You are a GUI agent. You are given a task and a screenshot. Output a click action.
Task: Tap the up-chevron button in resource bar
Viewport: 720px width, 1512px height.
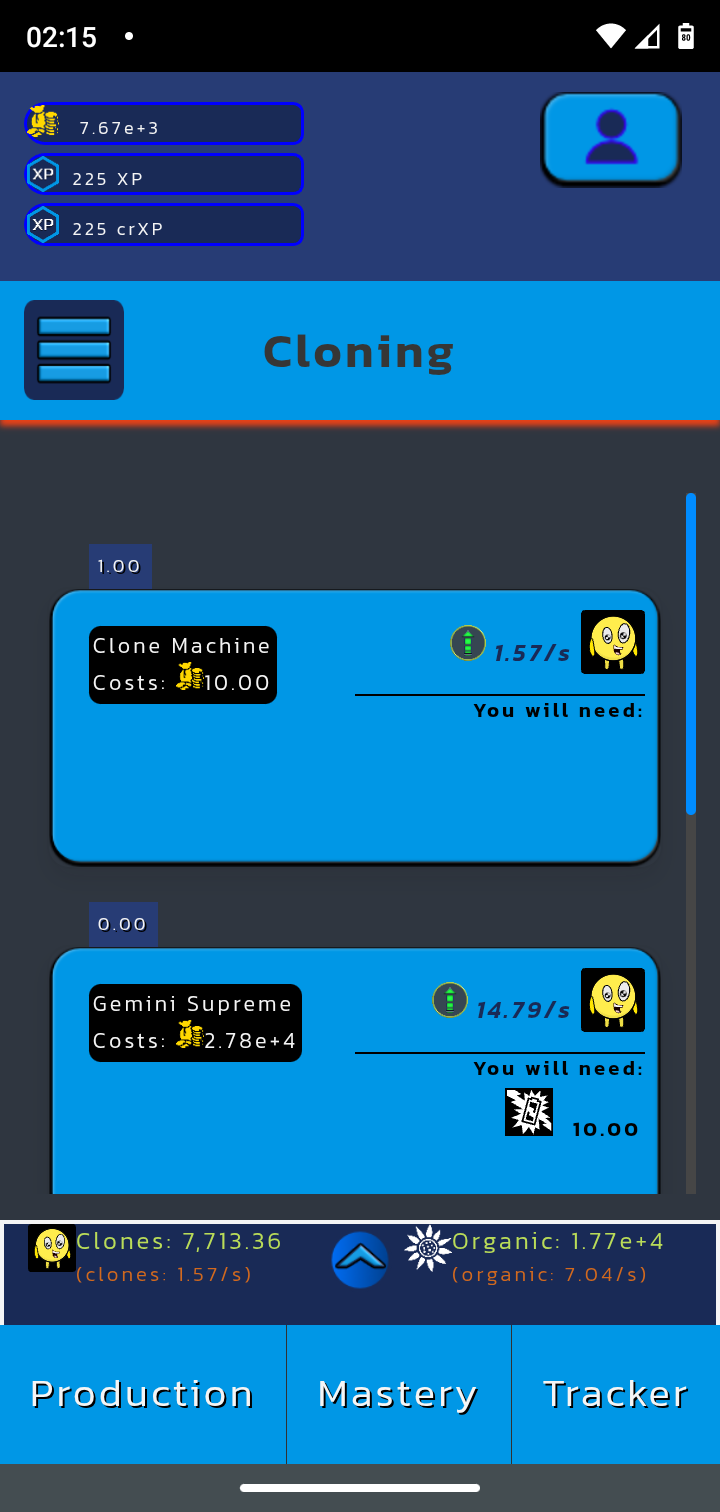coord(360,1260)
